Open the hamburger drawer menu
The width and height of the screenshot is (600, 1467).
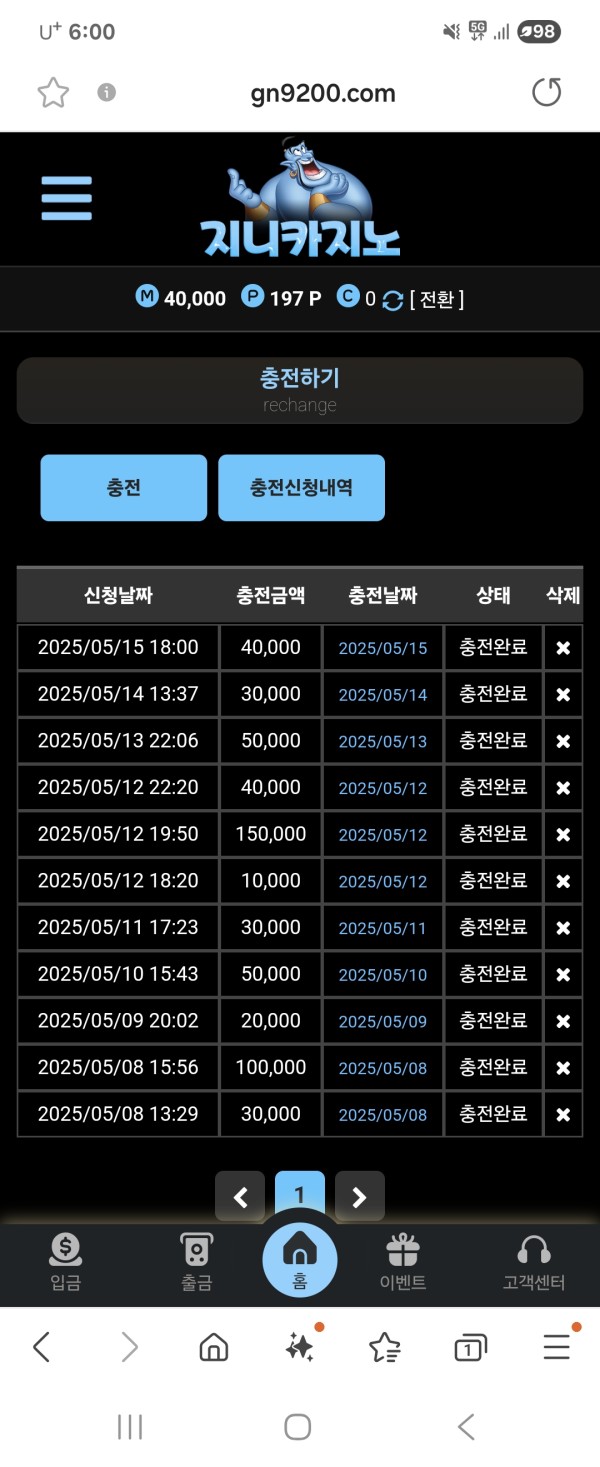[66, 198]
